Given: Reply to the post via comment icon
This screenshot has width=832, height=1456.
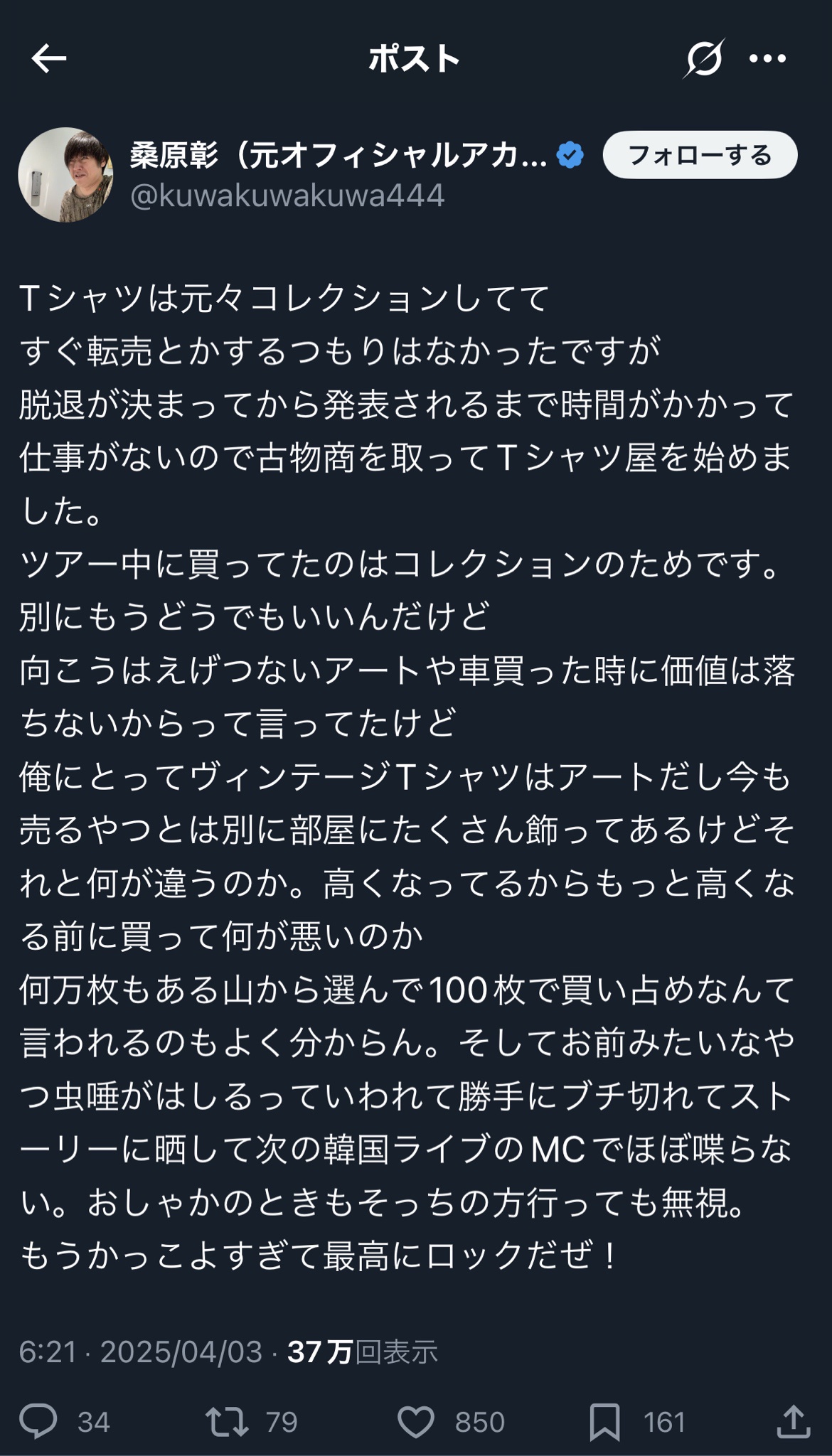Looking at the screenshot, I should (38, 1422).
